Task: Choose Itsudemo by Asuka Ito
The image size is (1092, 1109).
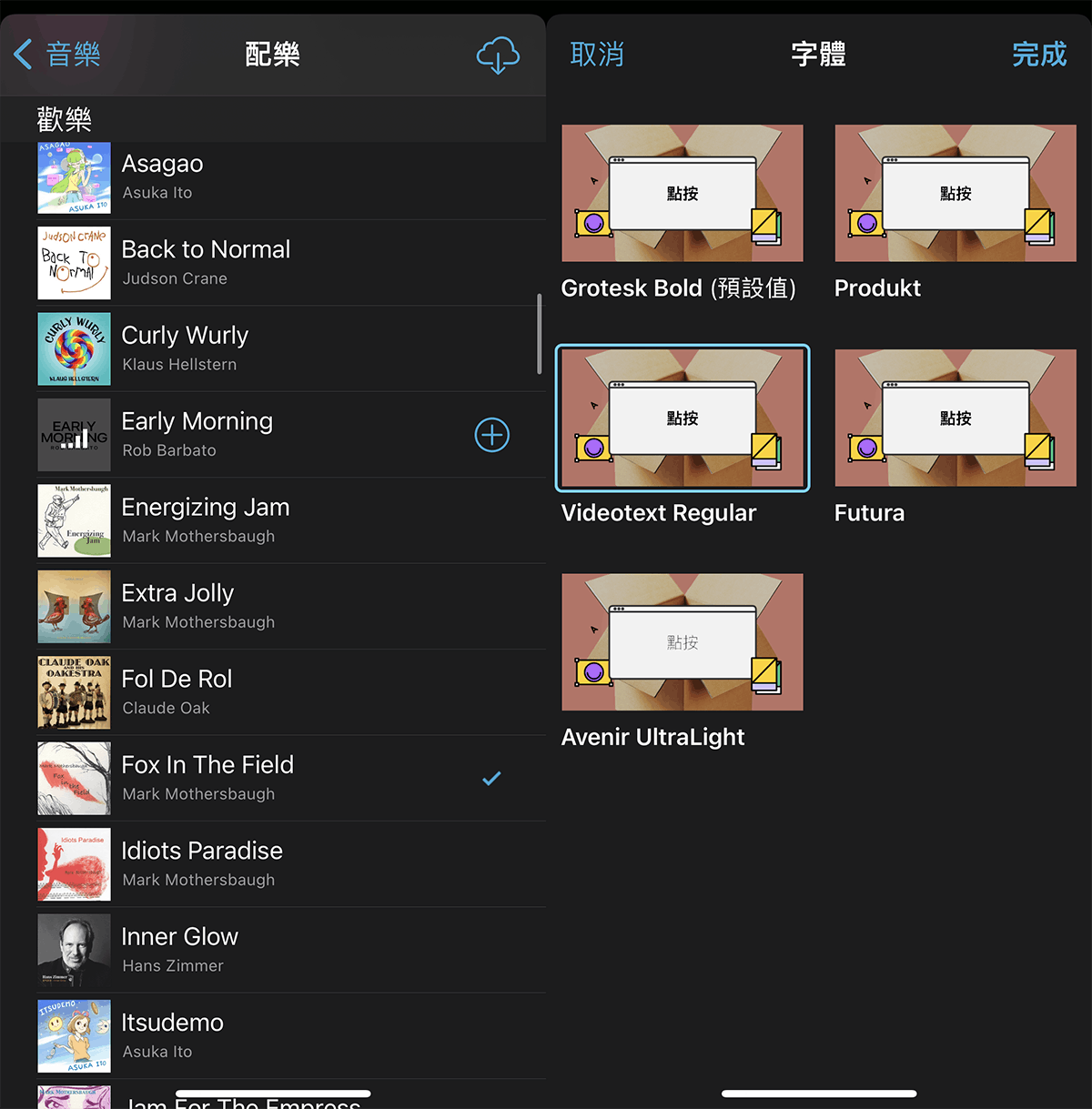Action: pyautogui.click(x=273, y=1035)
